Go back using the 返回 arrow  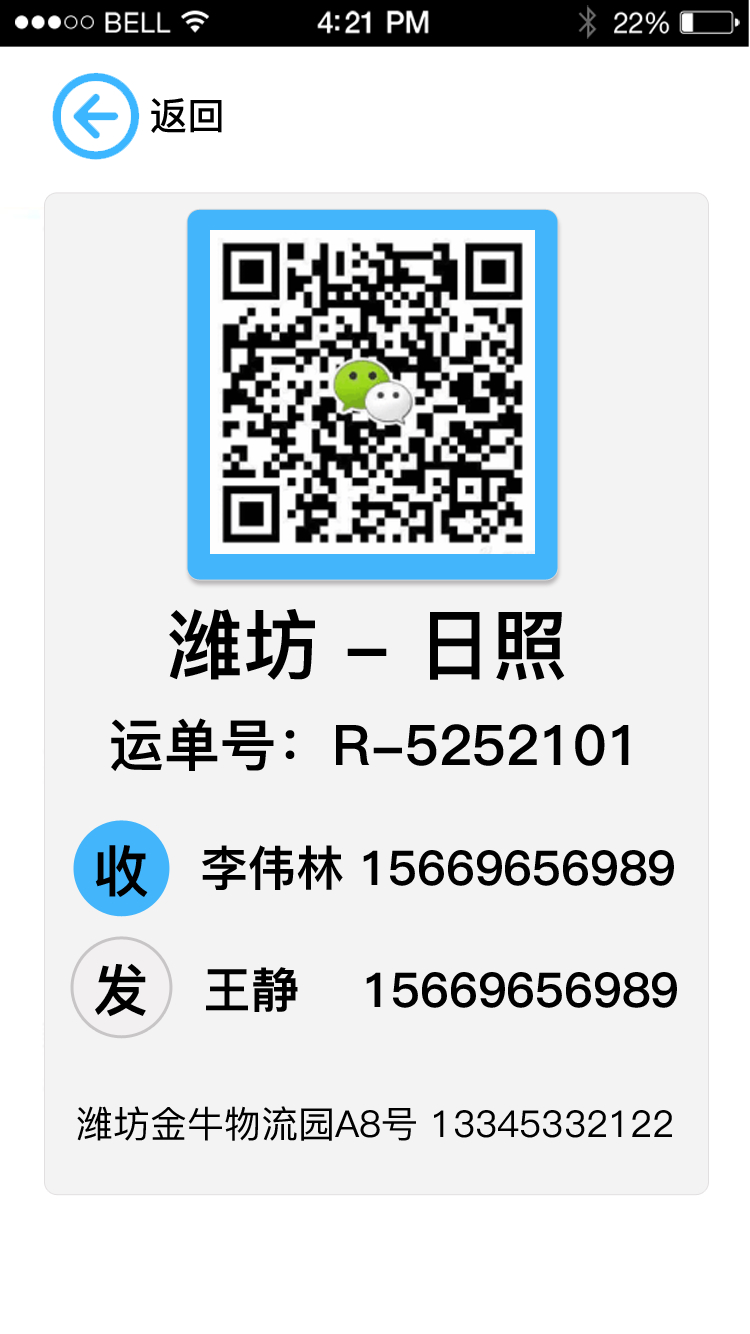click(x=95, y=117)
